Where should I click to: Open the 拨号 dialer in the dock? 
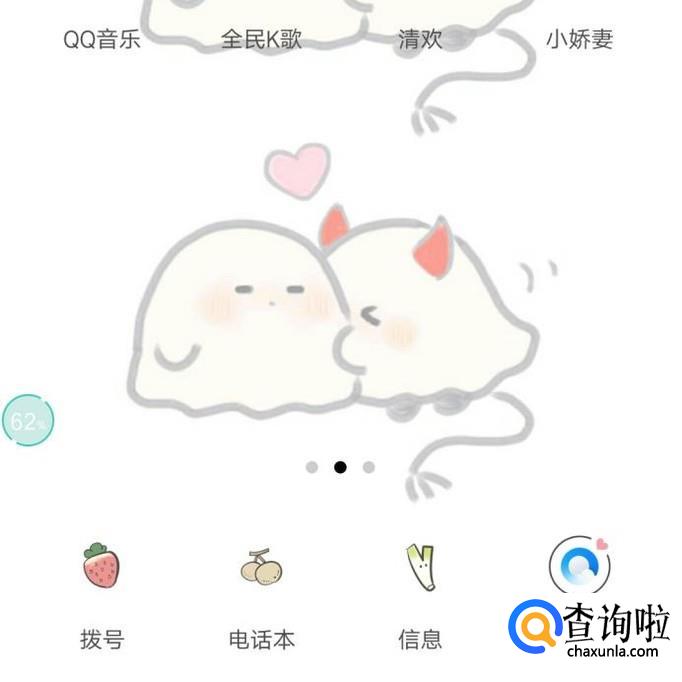point(101,568)
